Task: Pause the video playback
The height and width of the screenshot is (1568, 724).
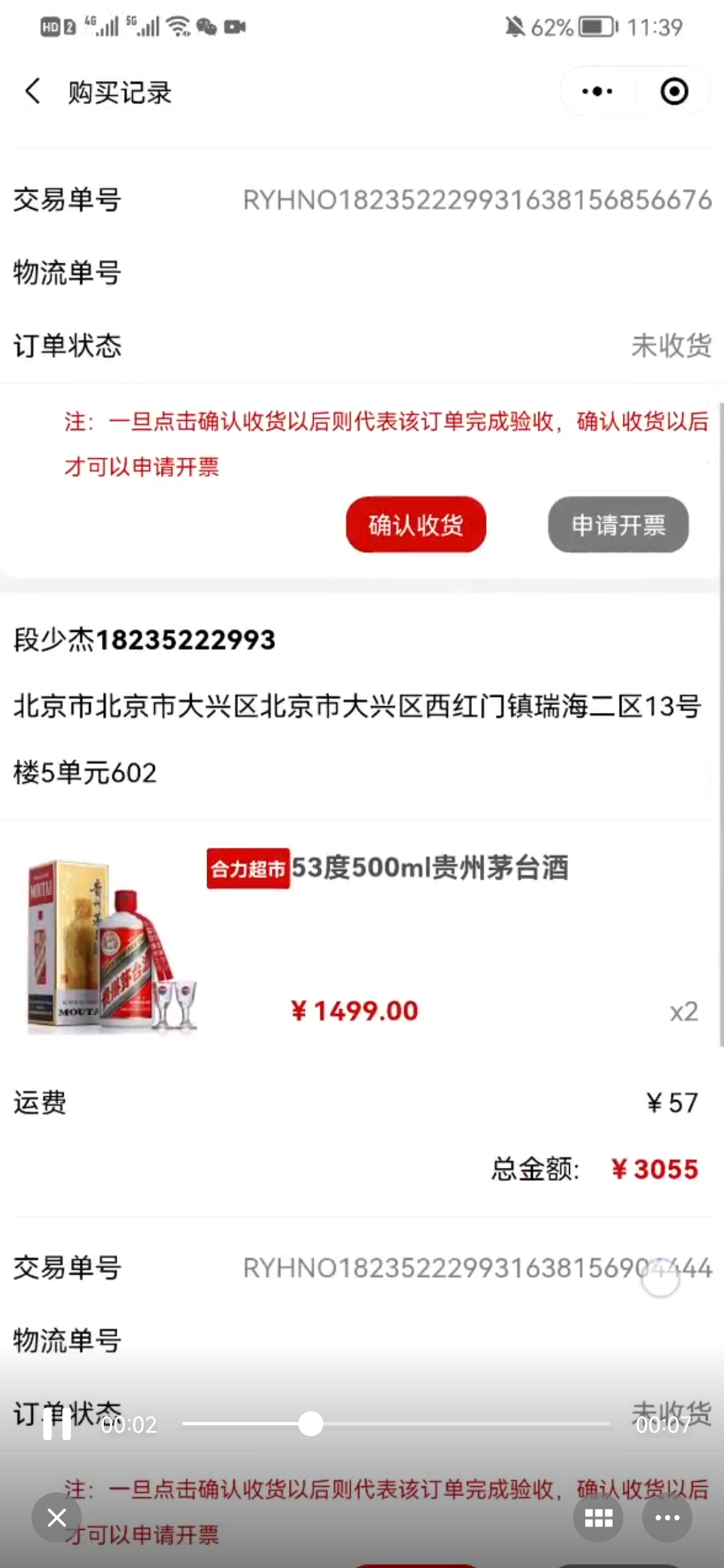Action: coord(57,1424)
